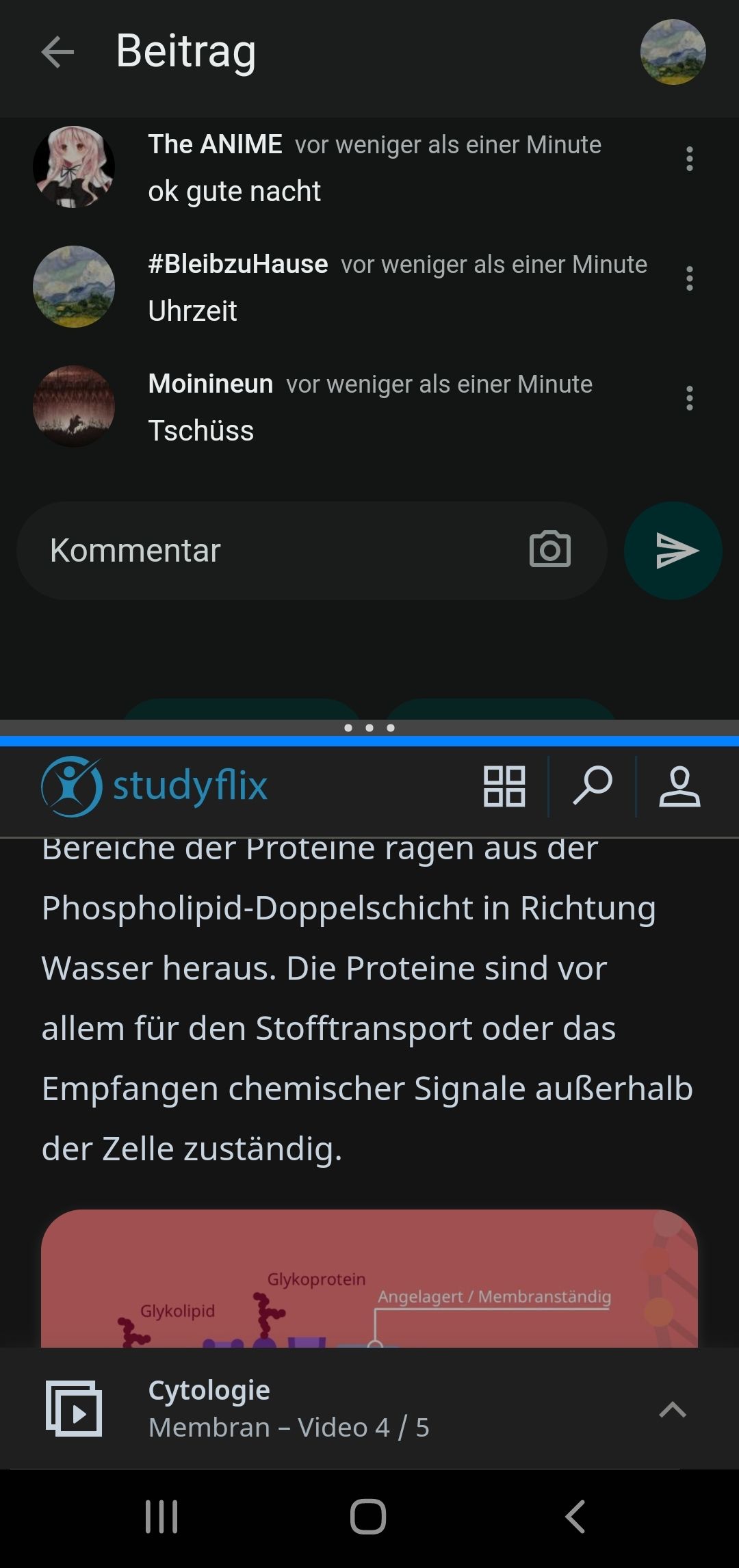Open search on studyflix
The image size is (739, 1568).
coord(592,786)
